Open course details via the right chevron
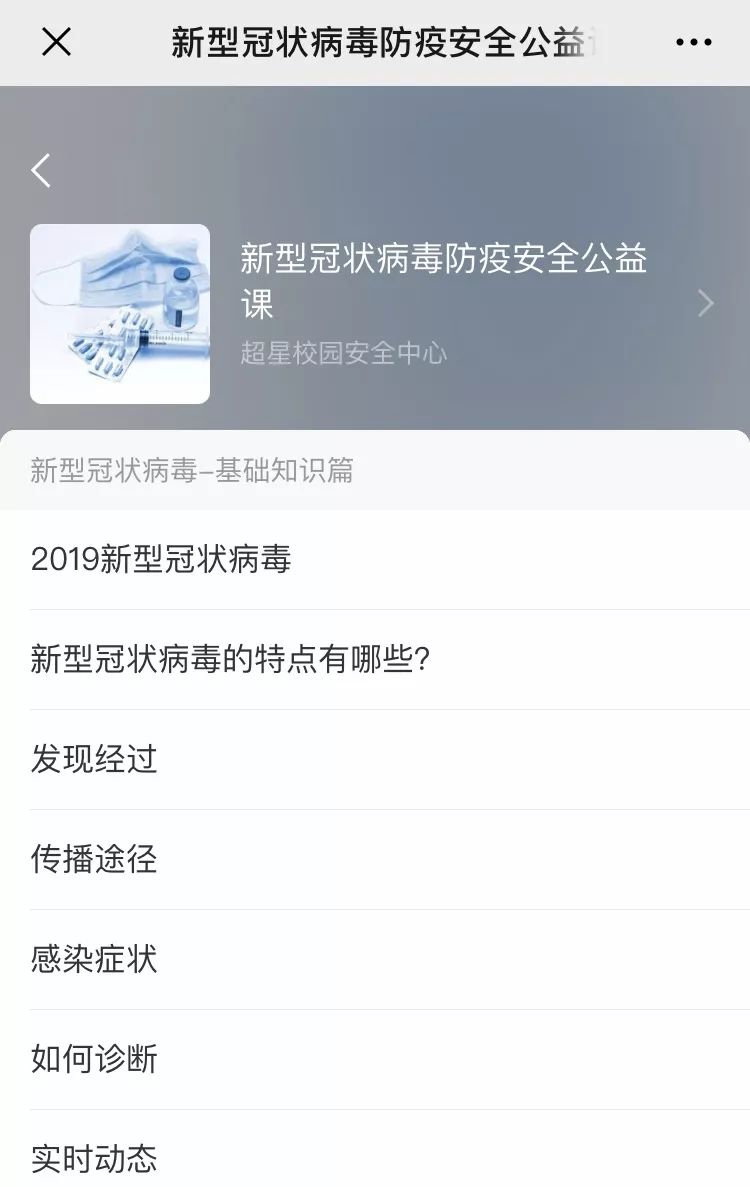This screenshot has width=750, height=1187. tap(705, 303)
